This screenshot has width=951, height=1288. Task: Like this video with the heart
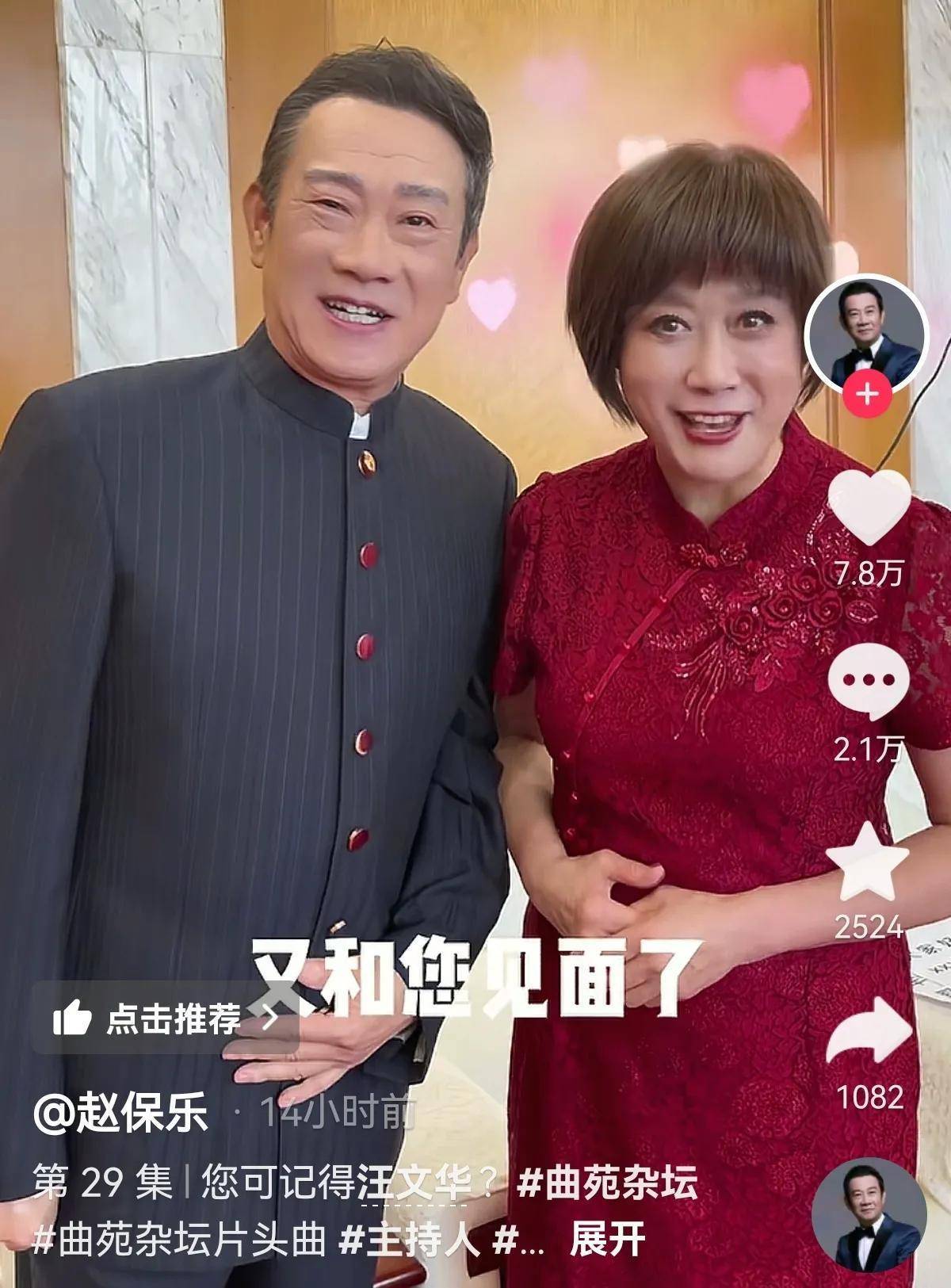point(869,507)
